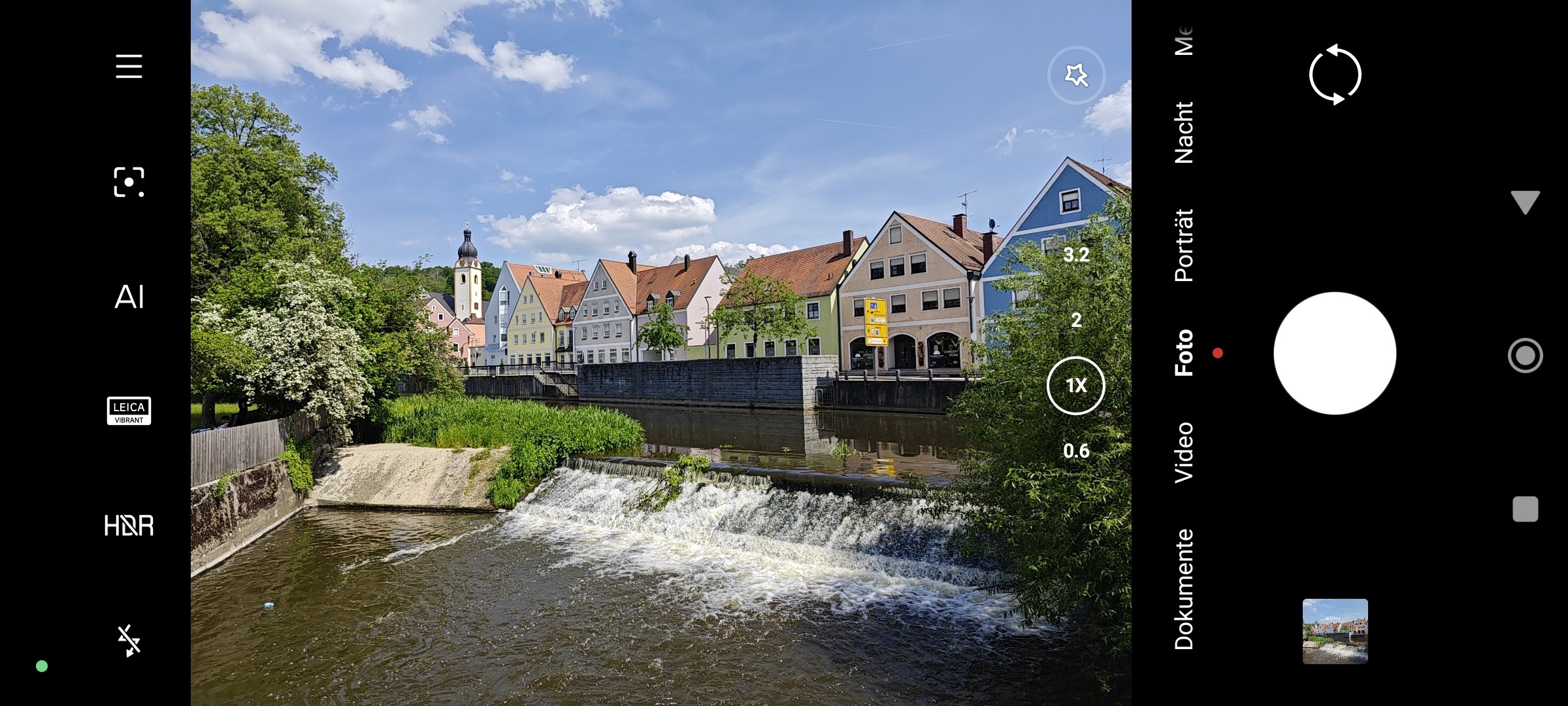
Task: Switch to 0.6 ultra-wide zoom
Action: pos(1076,450)
